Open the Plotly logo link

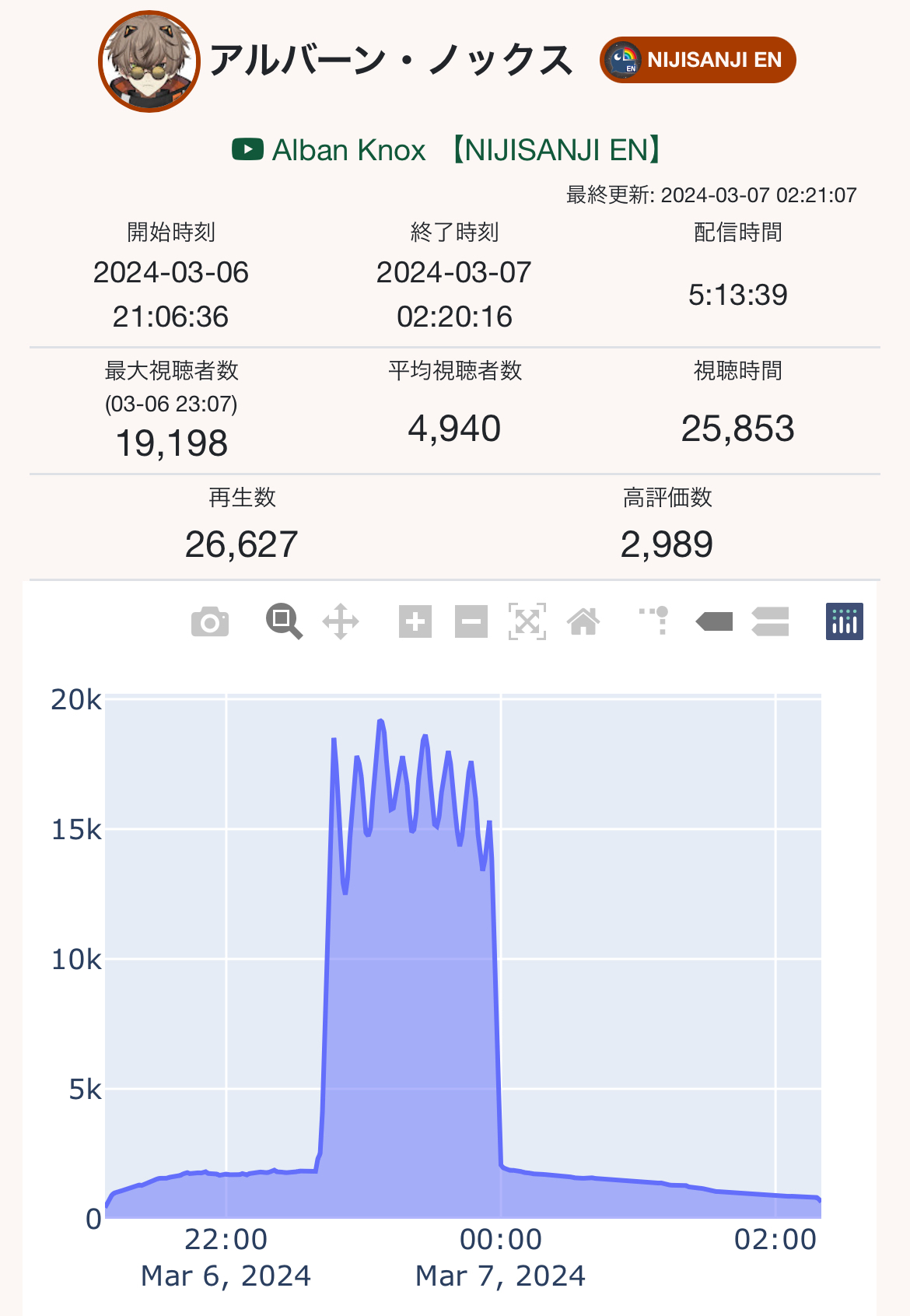845,621
